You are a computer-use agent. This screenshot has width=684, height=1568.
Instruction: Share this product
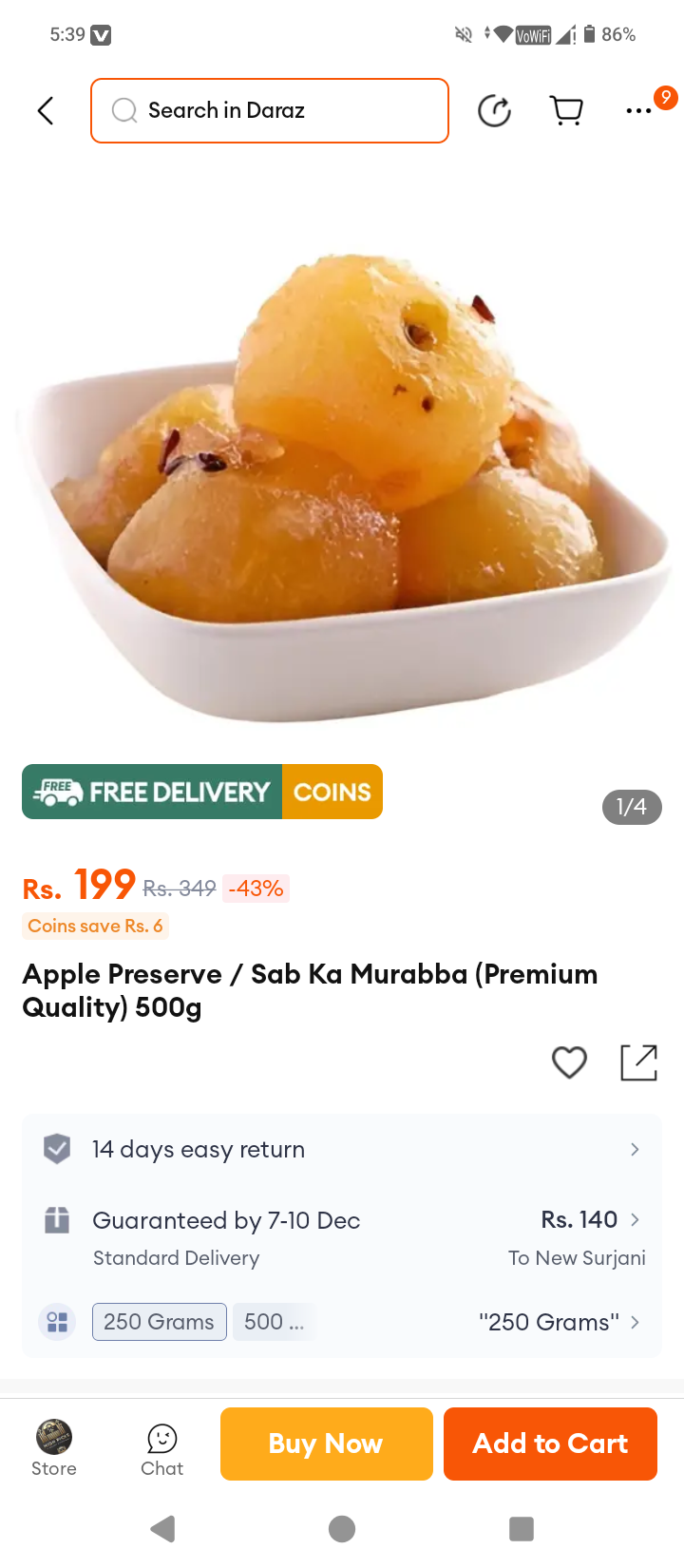pos(638,1062)
